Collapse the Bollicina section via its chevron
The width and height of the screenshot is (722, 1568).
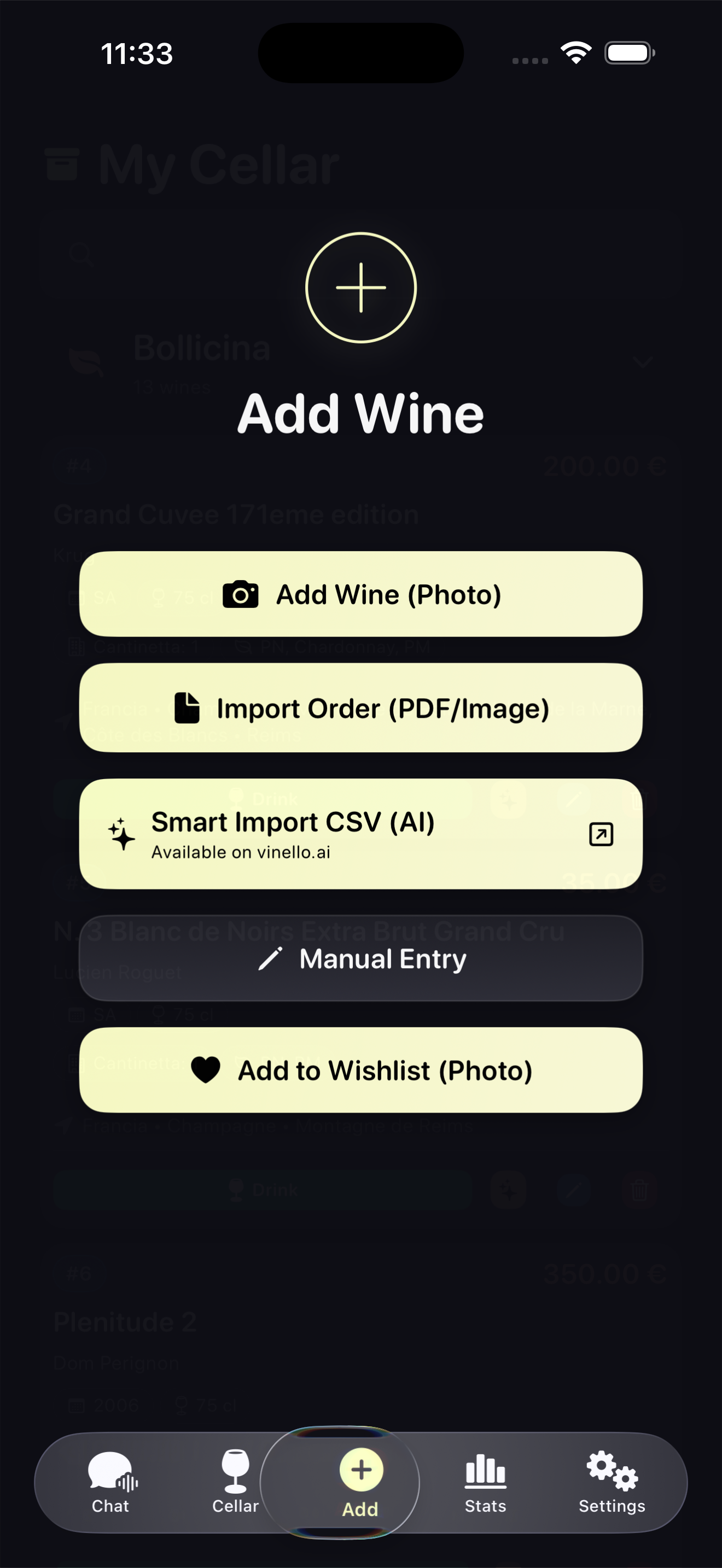[643, 364]
